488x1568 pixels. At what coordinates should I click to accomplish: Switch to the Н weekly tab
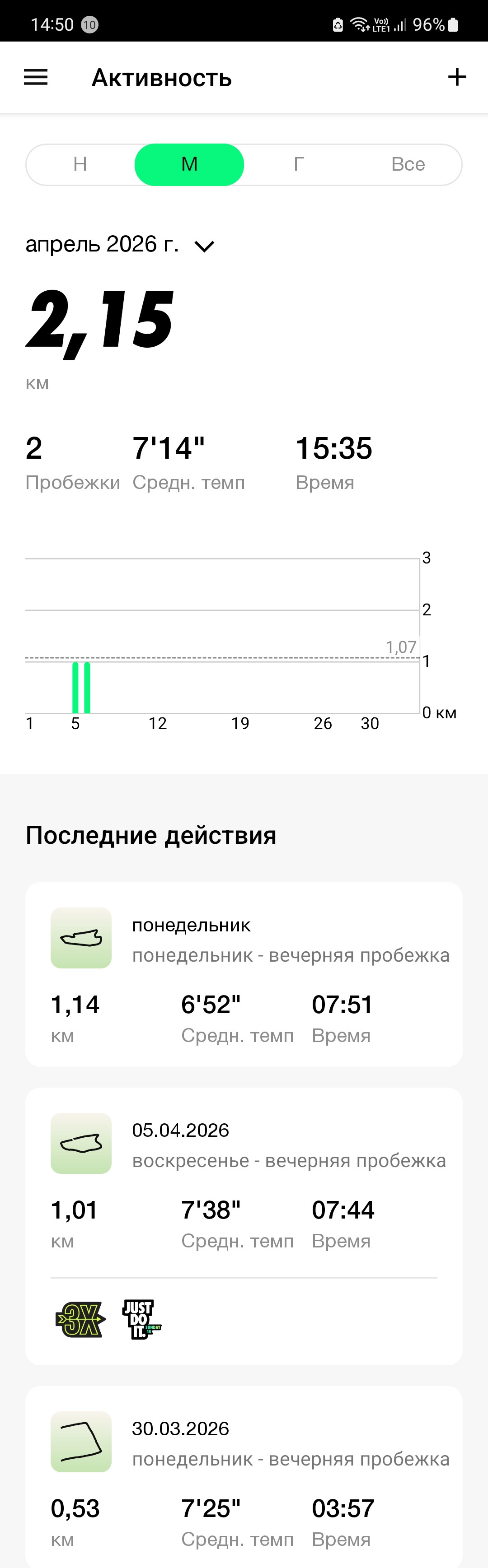coord(80,164)
